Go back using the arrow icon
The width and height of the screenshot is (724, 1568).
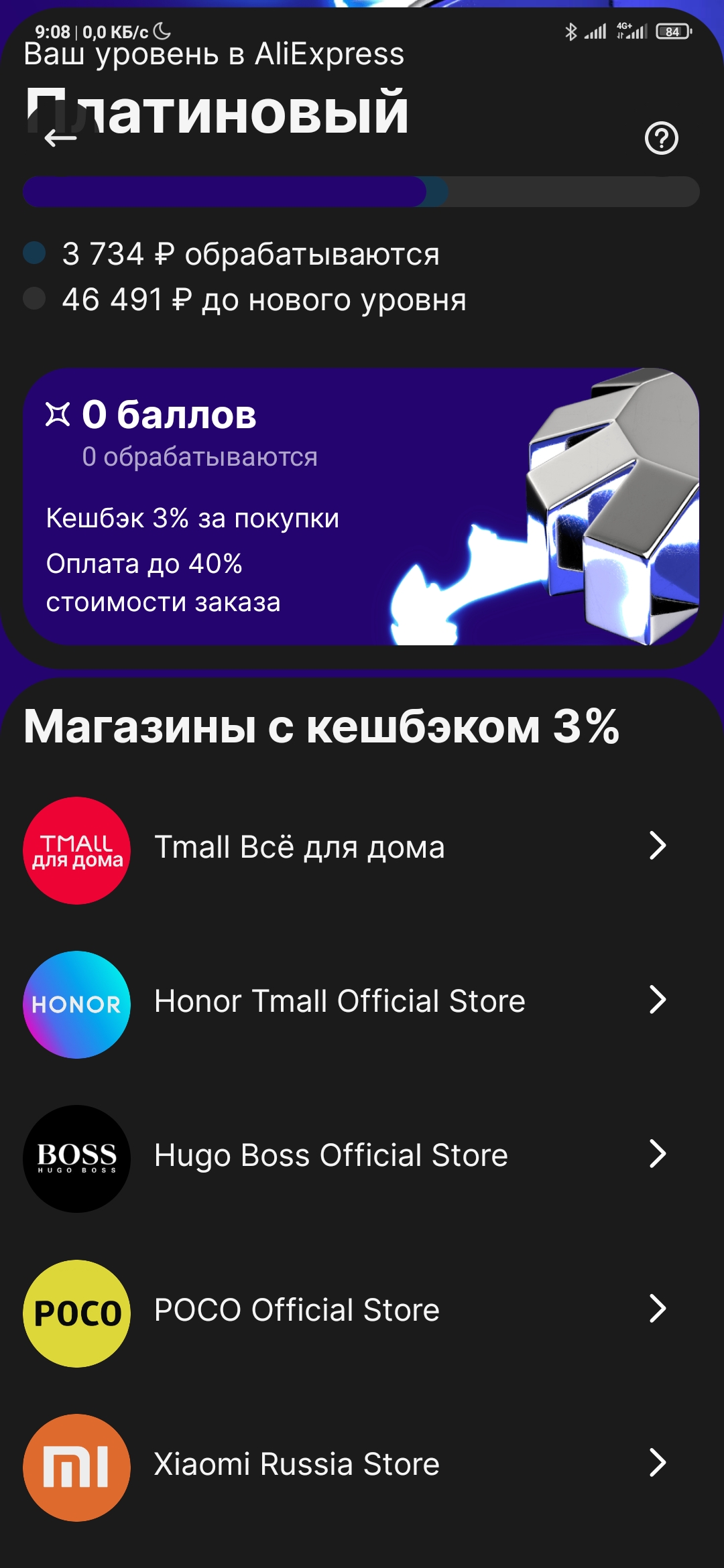point(60,138)
